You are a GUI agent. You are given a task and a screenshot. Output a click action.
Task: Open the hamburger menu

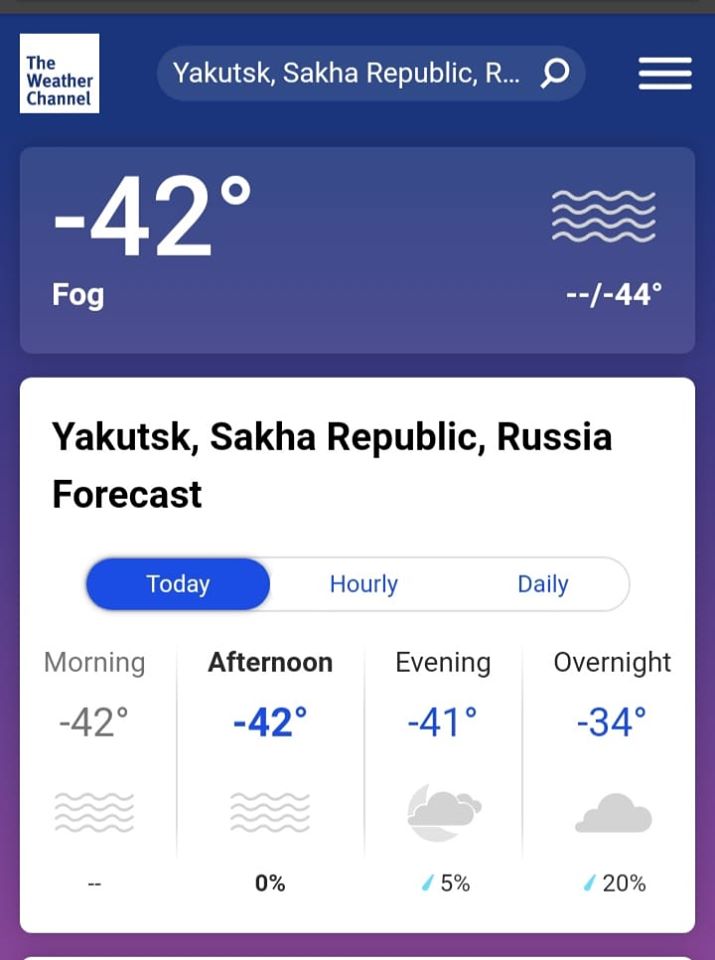coord(665,73)
